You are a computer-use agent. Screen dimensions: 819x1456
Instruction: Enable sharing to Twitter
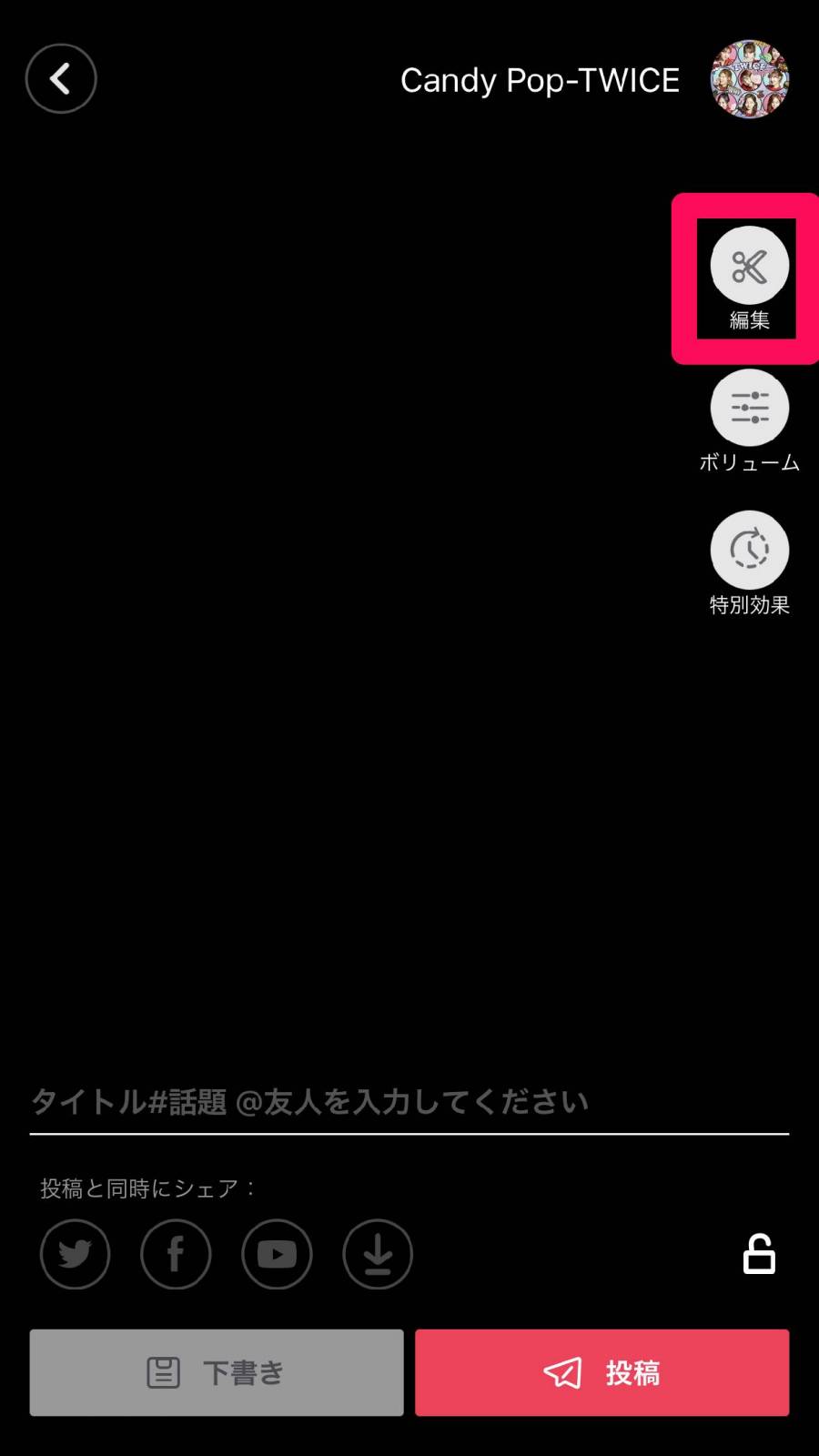76,1254
